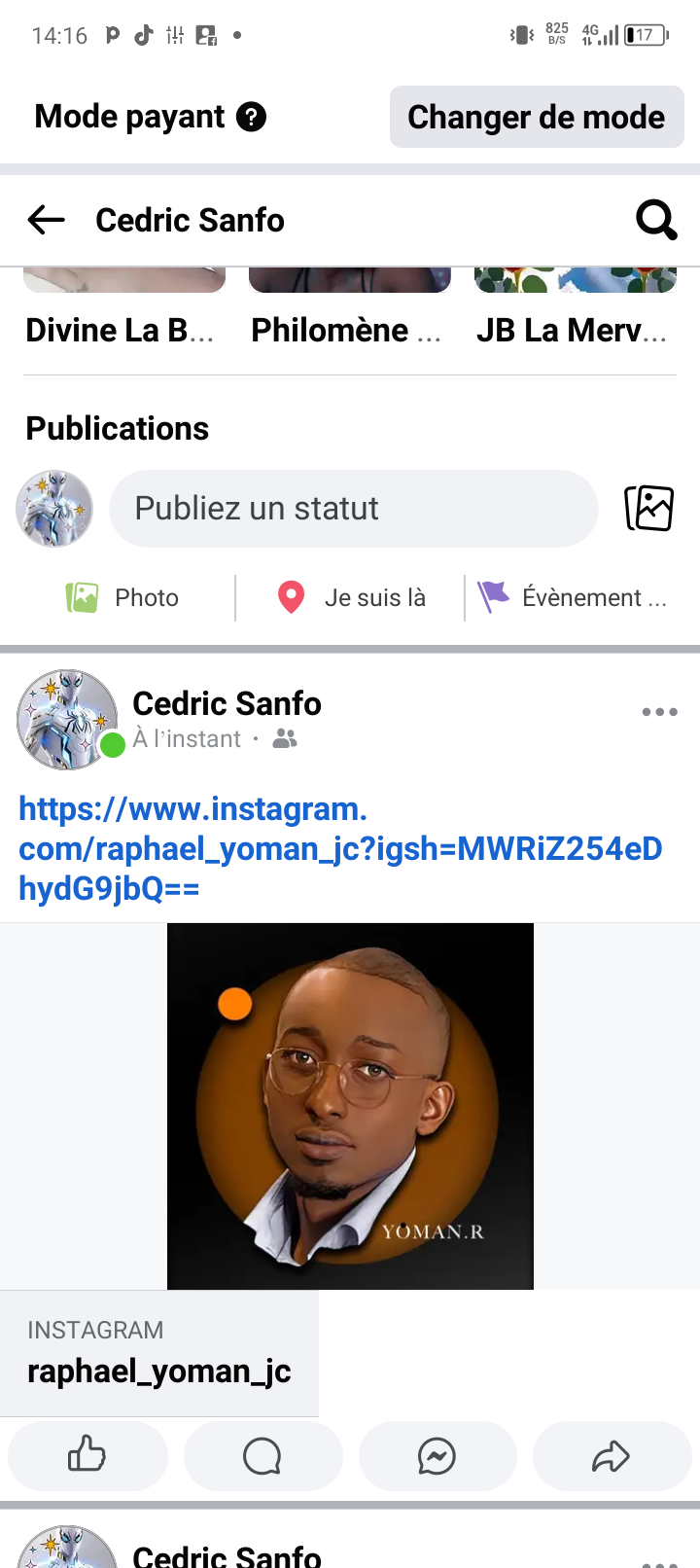700x1568 pixels.
Task: Send the post via Messenger
Action: tap(437, 1456)
